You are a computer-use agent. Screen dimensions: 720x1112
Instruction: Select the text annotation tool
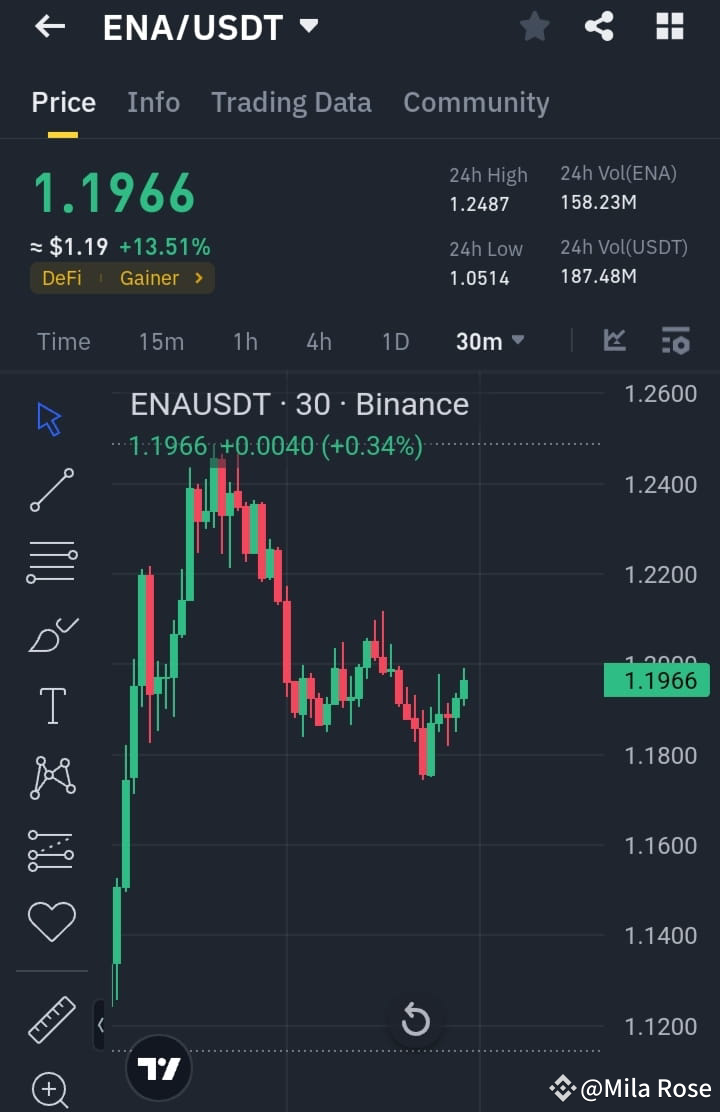[50, 705]
